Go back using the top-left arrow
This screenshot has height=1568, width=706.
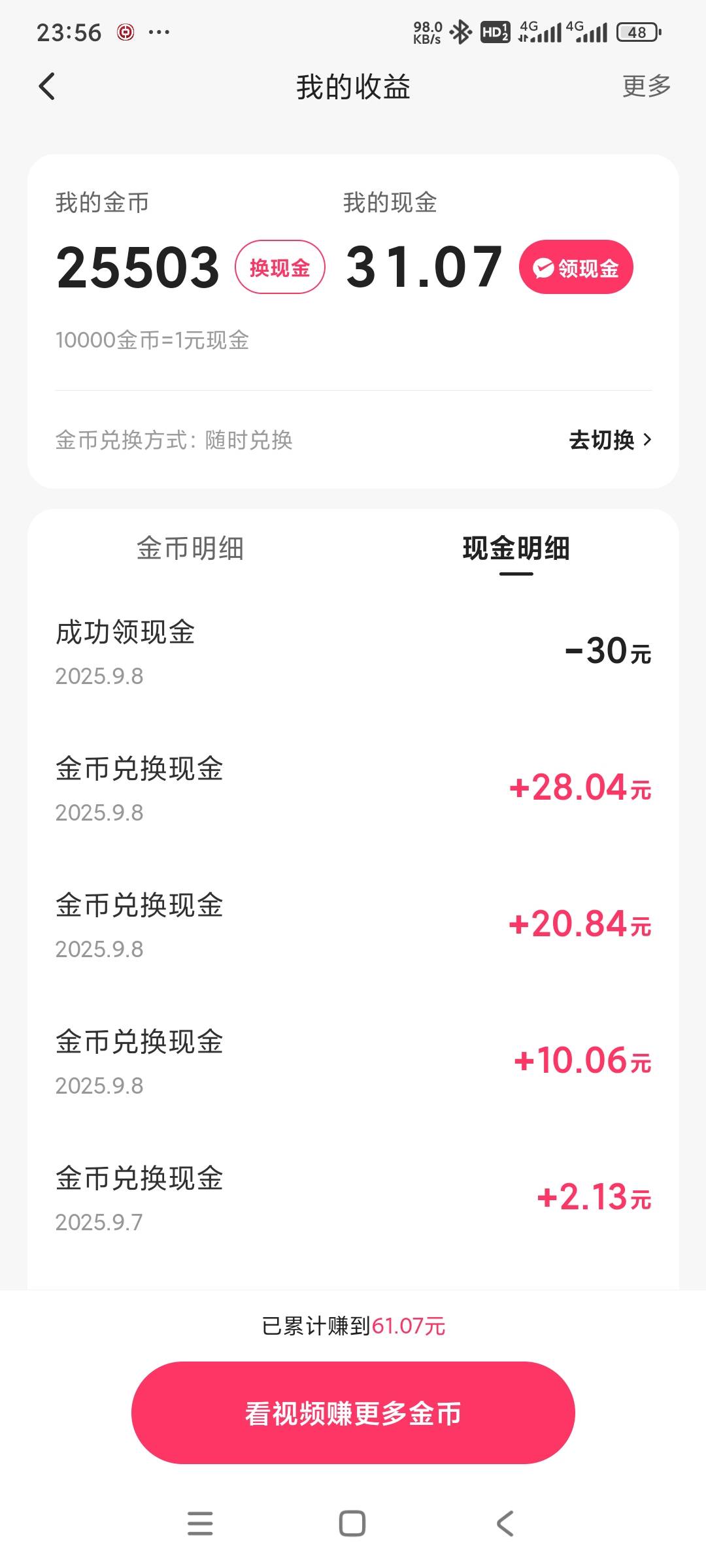point(47,87)
